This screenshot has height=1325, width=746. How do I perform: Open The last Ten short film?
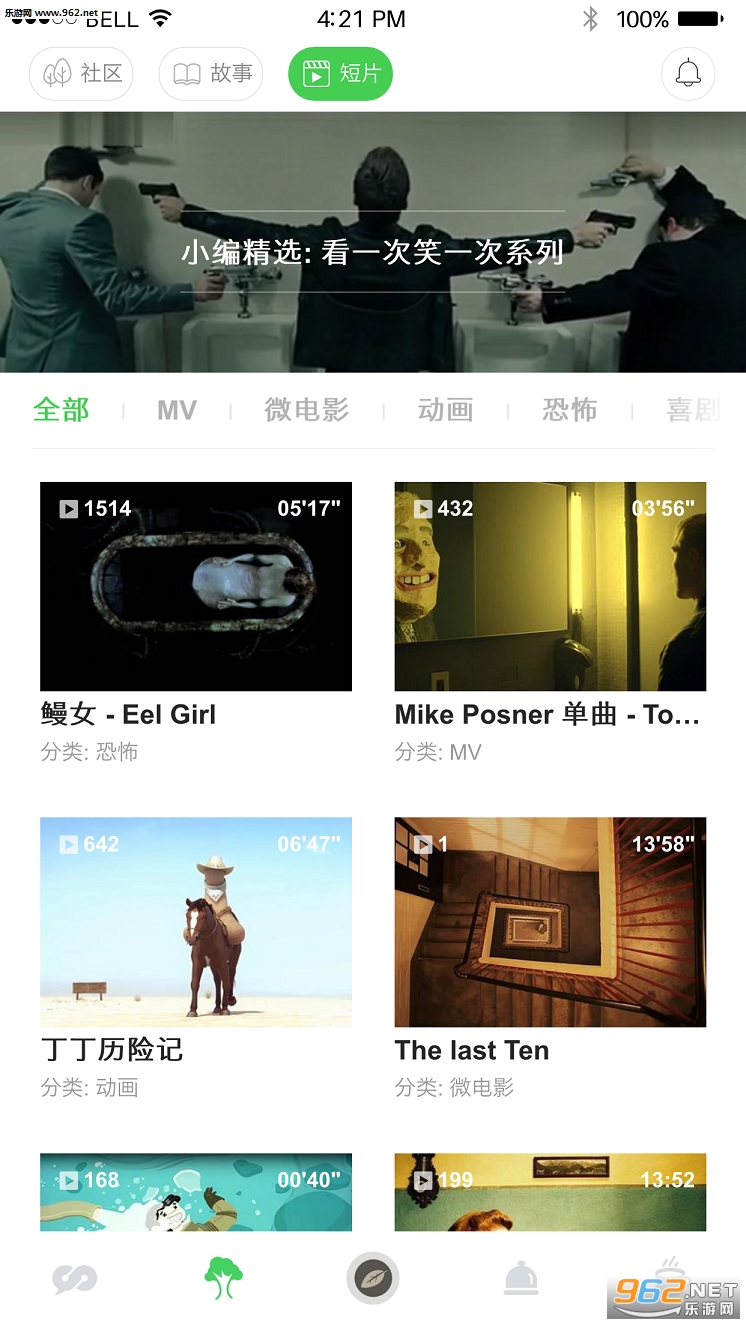coord(550,922)
